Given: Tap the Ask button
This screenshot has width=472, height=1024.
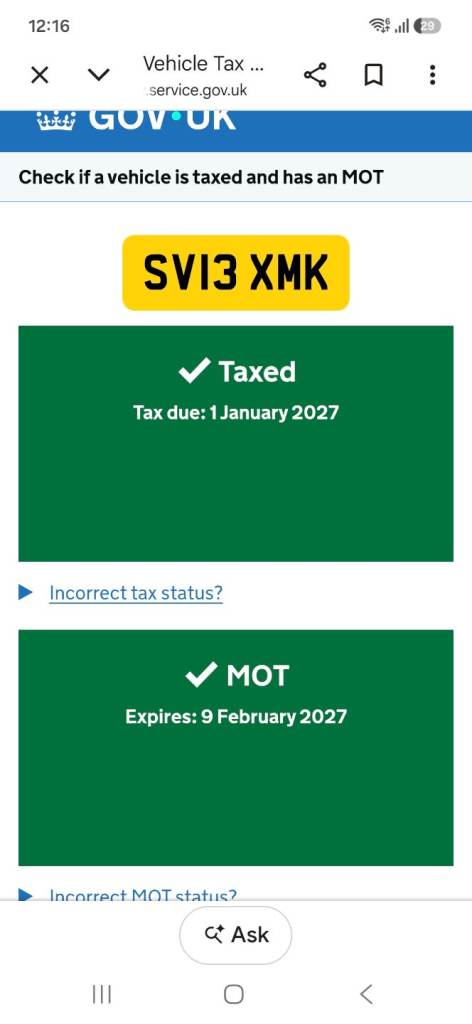Looking at the screenshot, I should point(236,935).
